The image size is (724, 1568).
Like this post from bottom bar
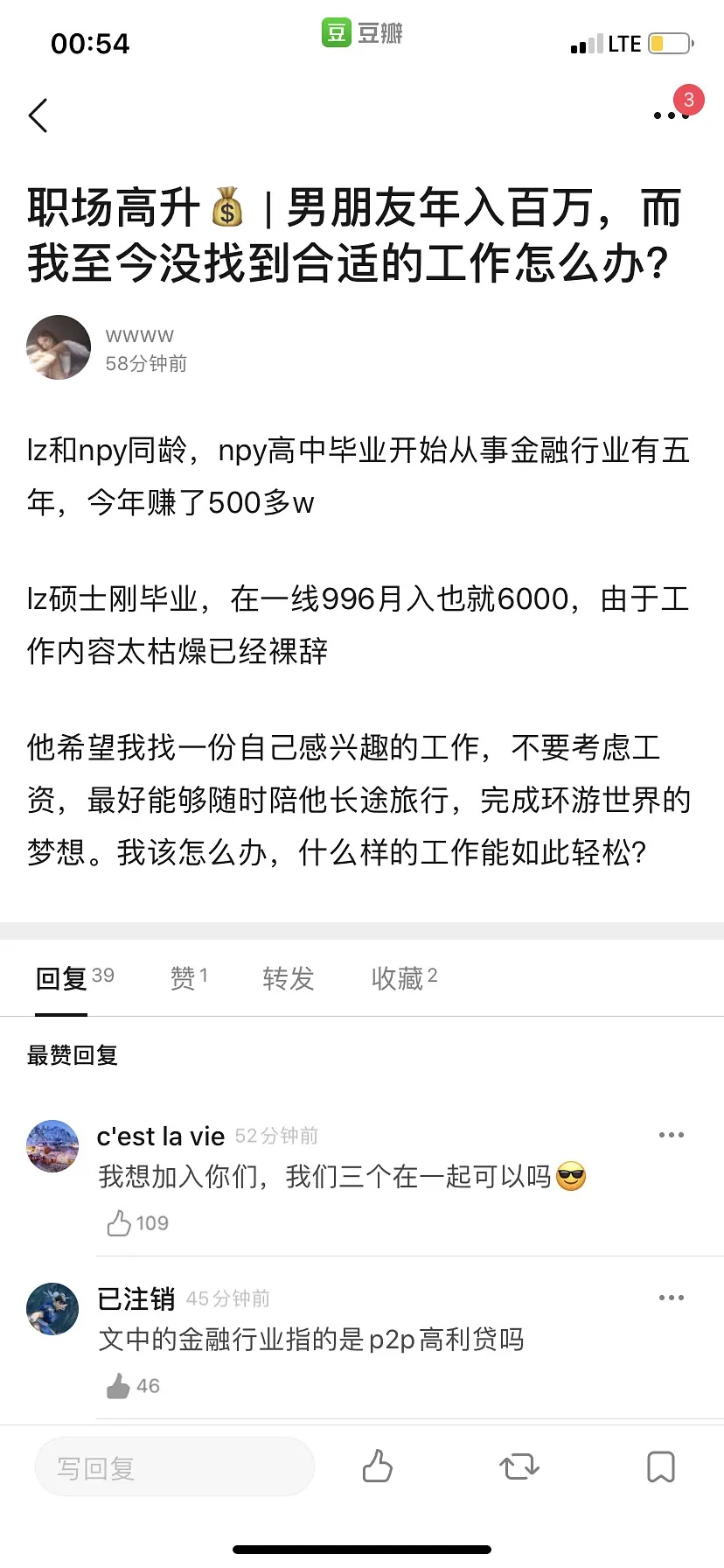tap(377, 1466)
